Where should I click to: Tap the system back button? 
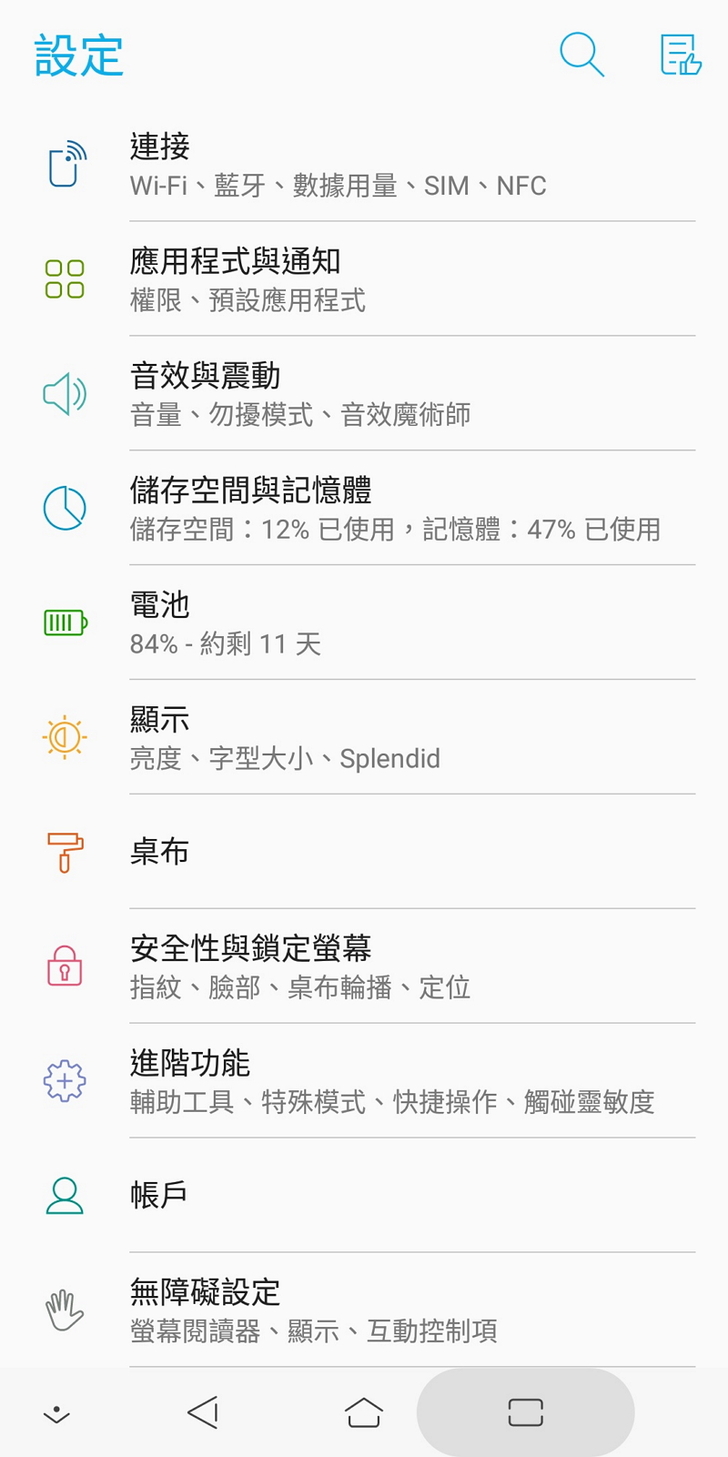coord(203,1412)
